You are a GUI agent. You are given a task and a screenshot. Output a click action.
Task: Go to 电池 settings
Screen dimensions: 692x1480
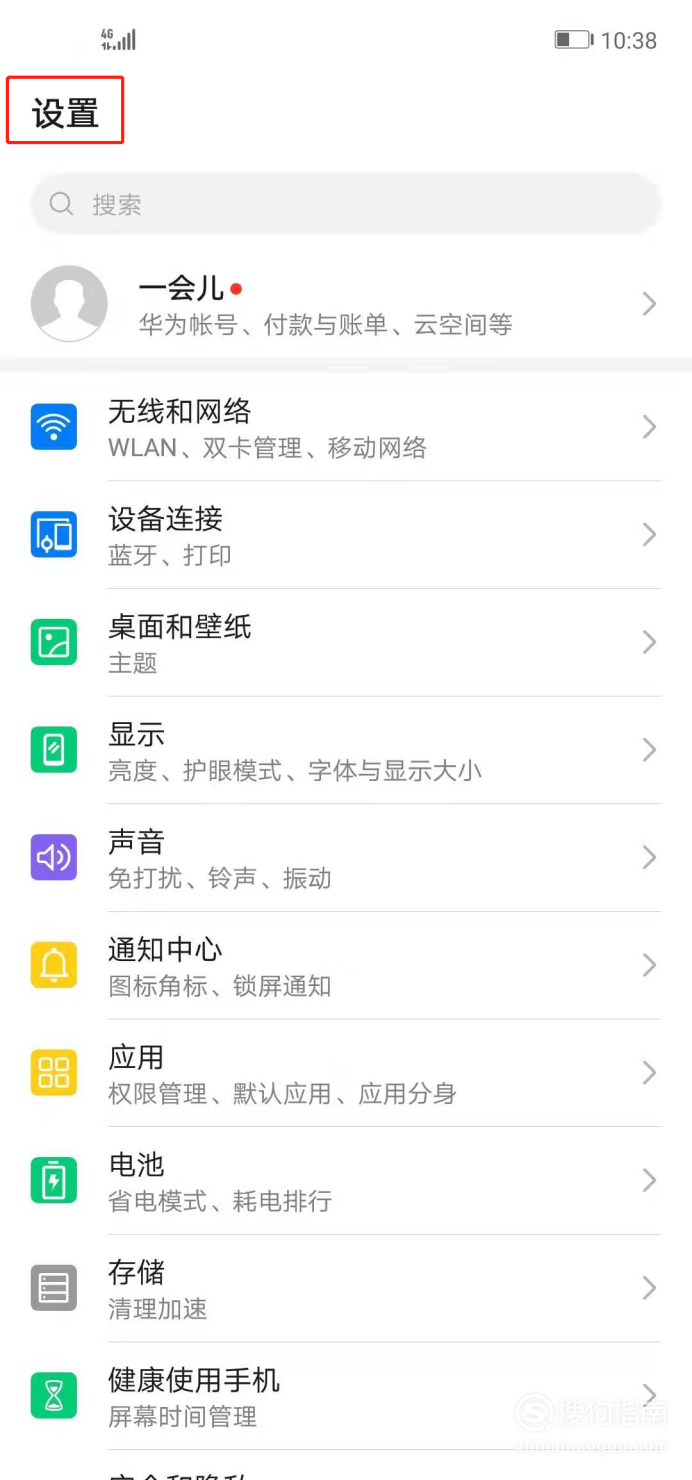pos(346,1181)
